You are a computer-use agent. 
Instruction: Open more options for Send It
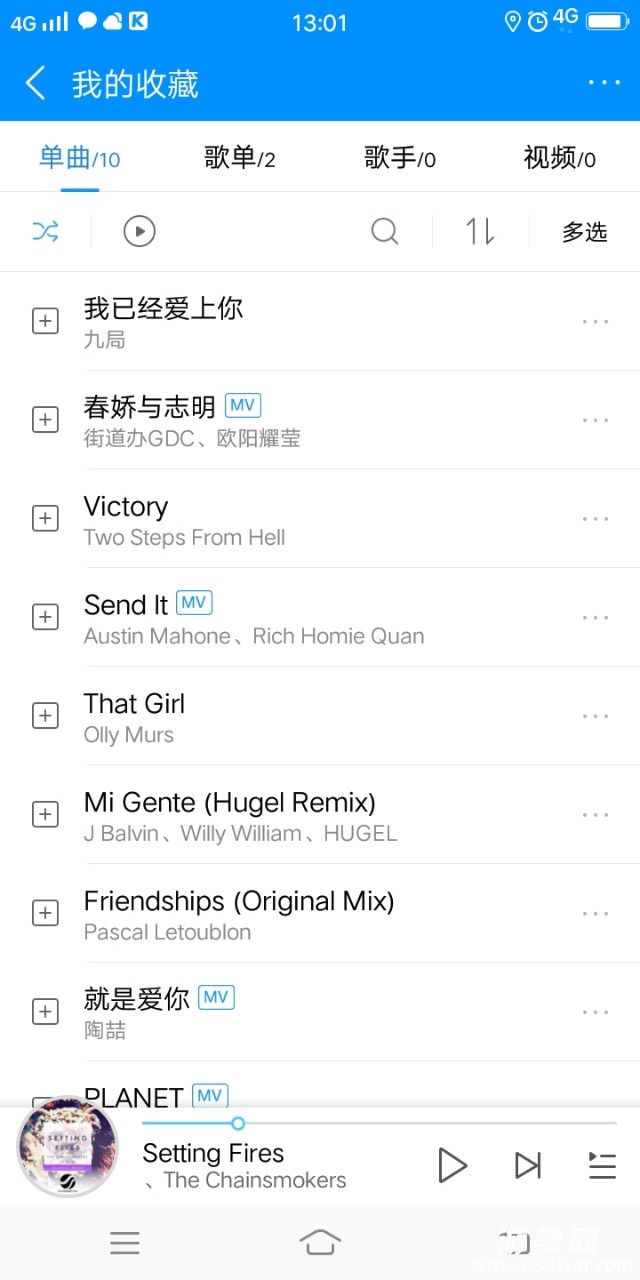tap(595, 618)
